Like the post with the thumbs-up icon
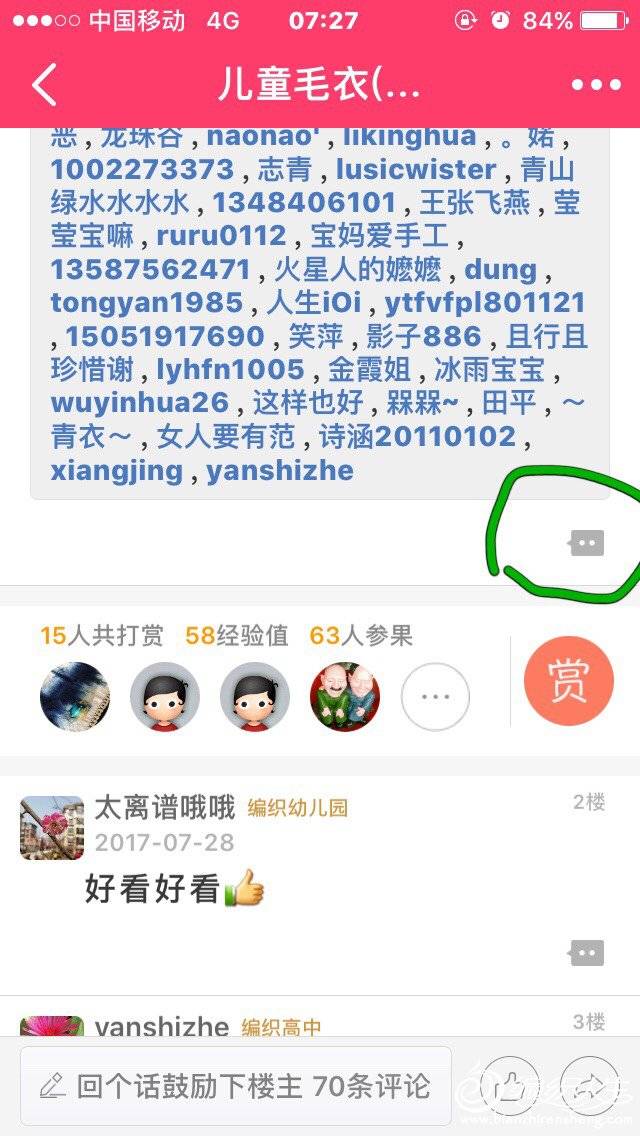 point(510,1085)
